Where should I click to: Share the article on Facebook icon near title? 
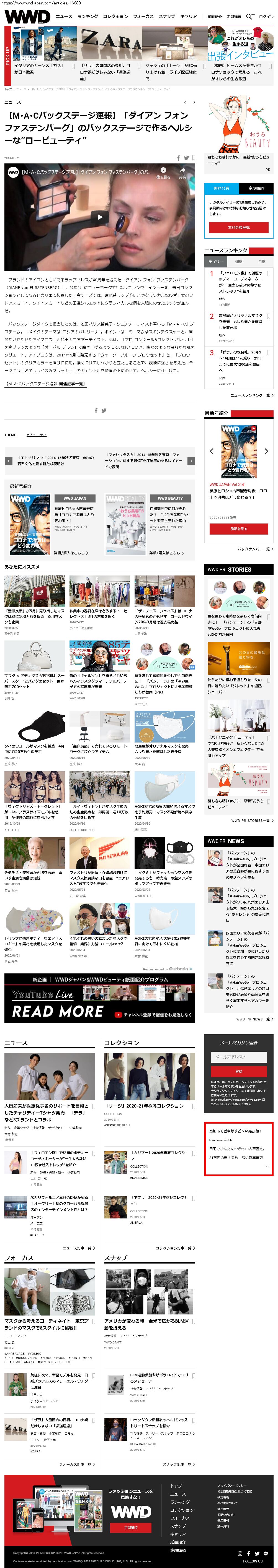179,158
